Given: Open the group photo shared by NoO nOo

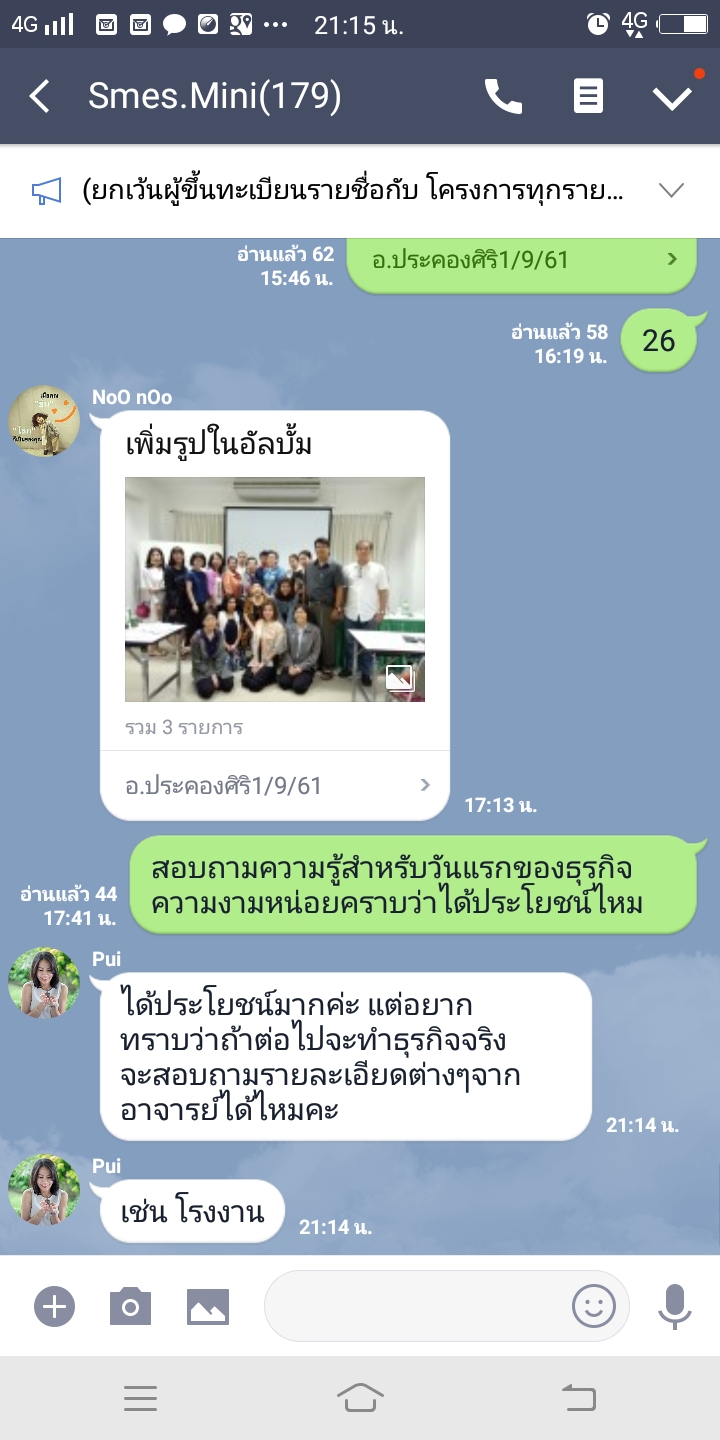Looking at the screenshot, I should (x=275, y=589).
